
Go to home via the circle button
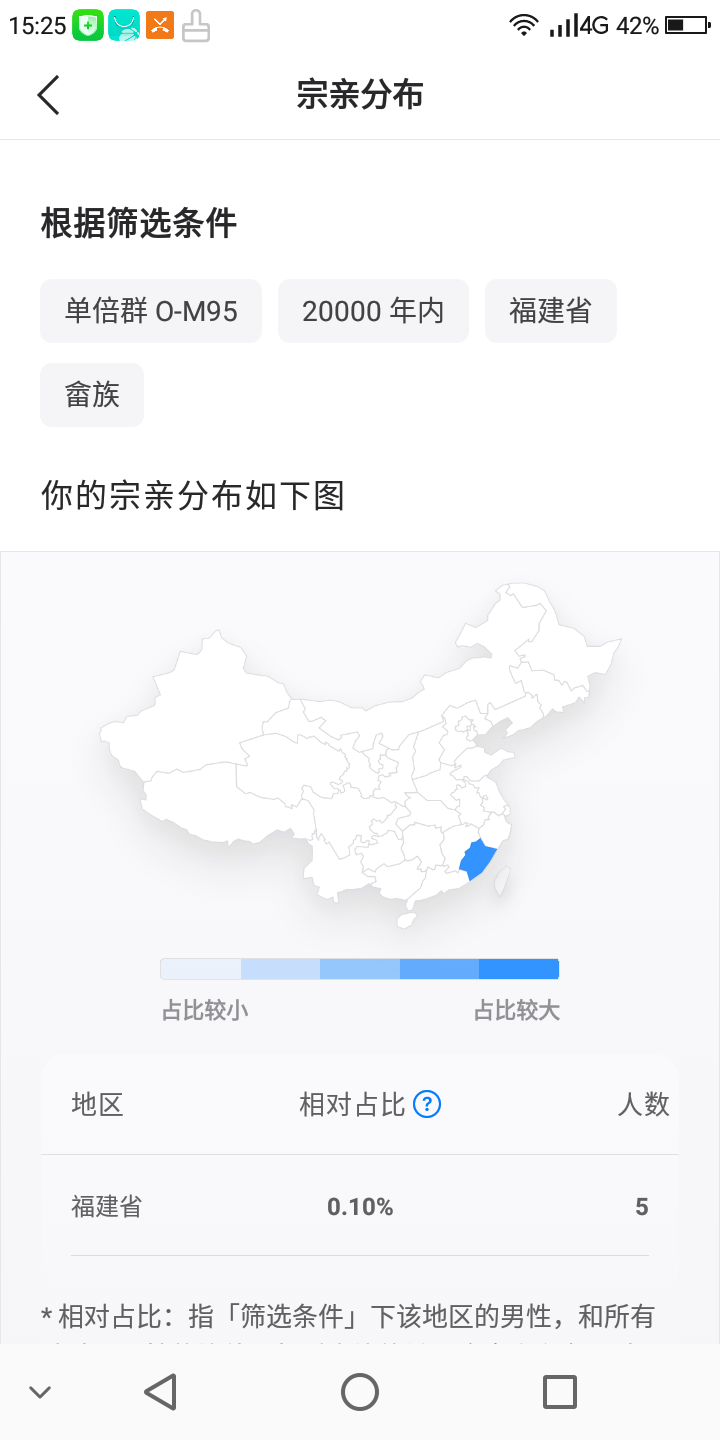click(360, 1392)
